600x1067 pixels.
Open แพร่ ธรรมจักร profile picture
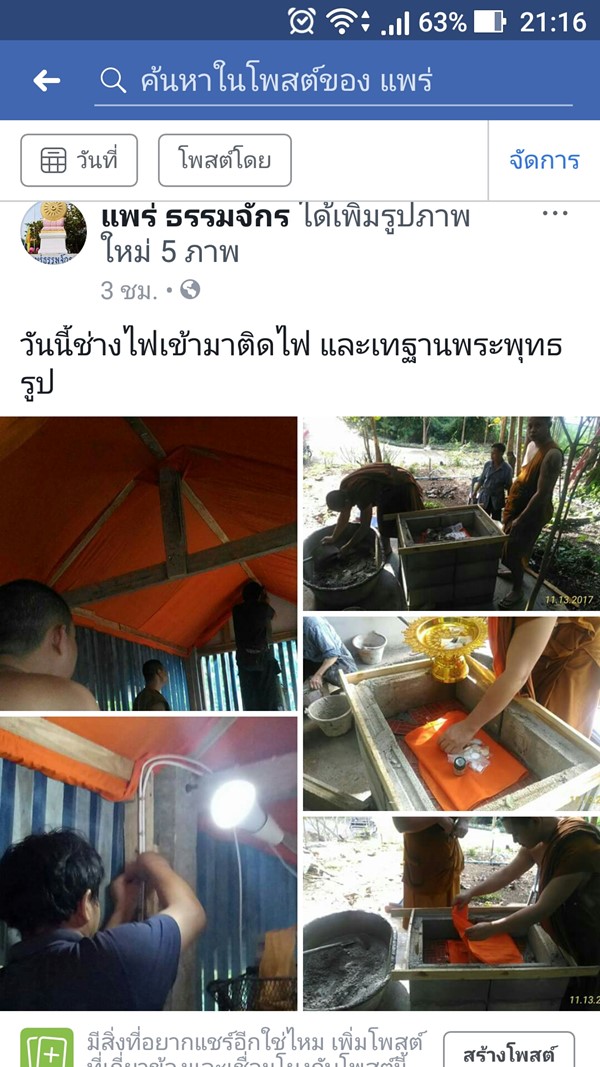pos(54,233)
